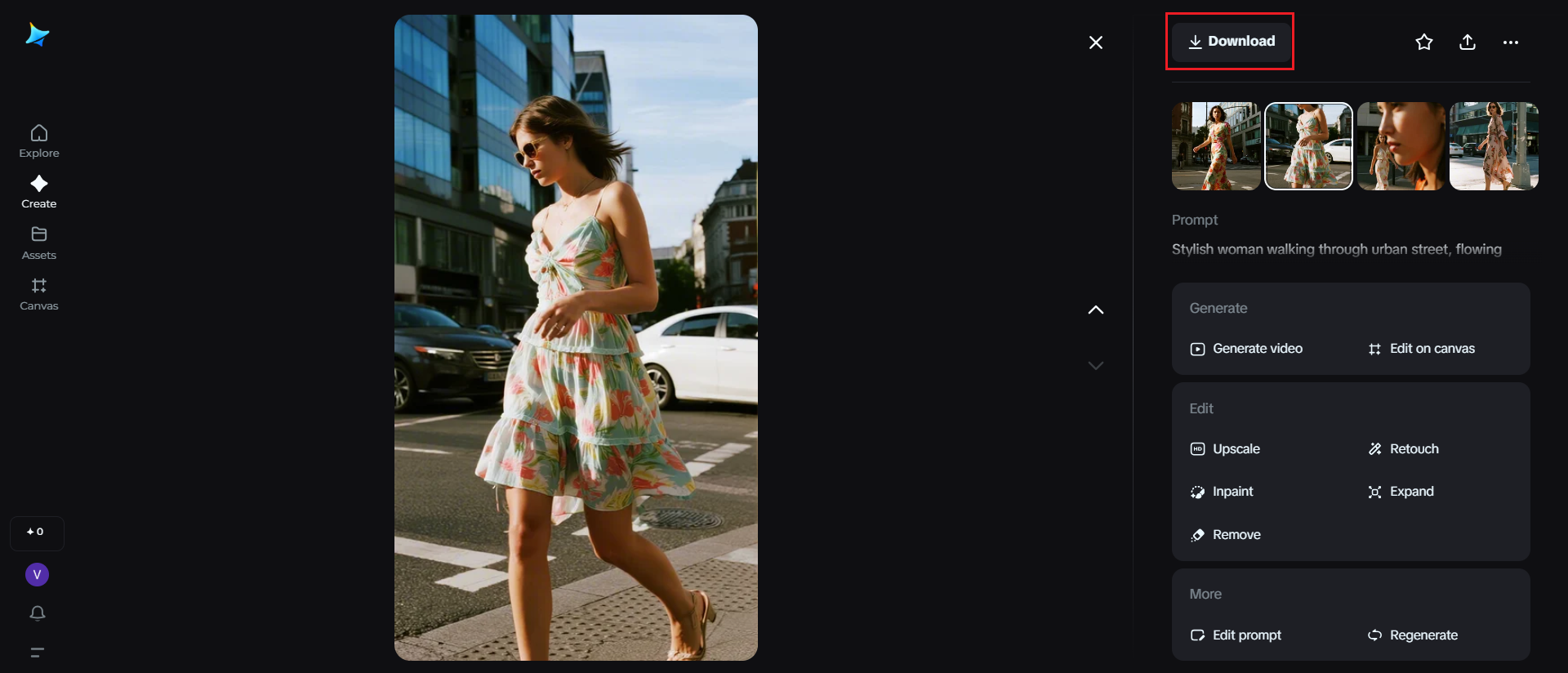
Task: Upscale the image
Action: [x=1225, y=449]
